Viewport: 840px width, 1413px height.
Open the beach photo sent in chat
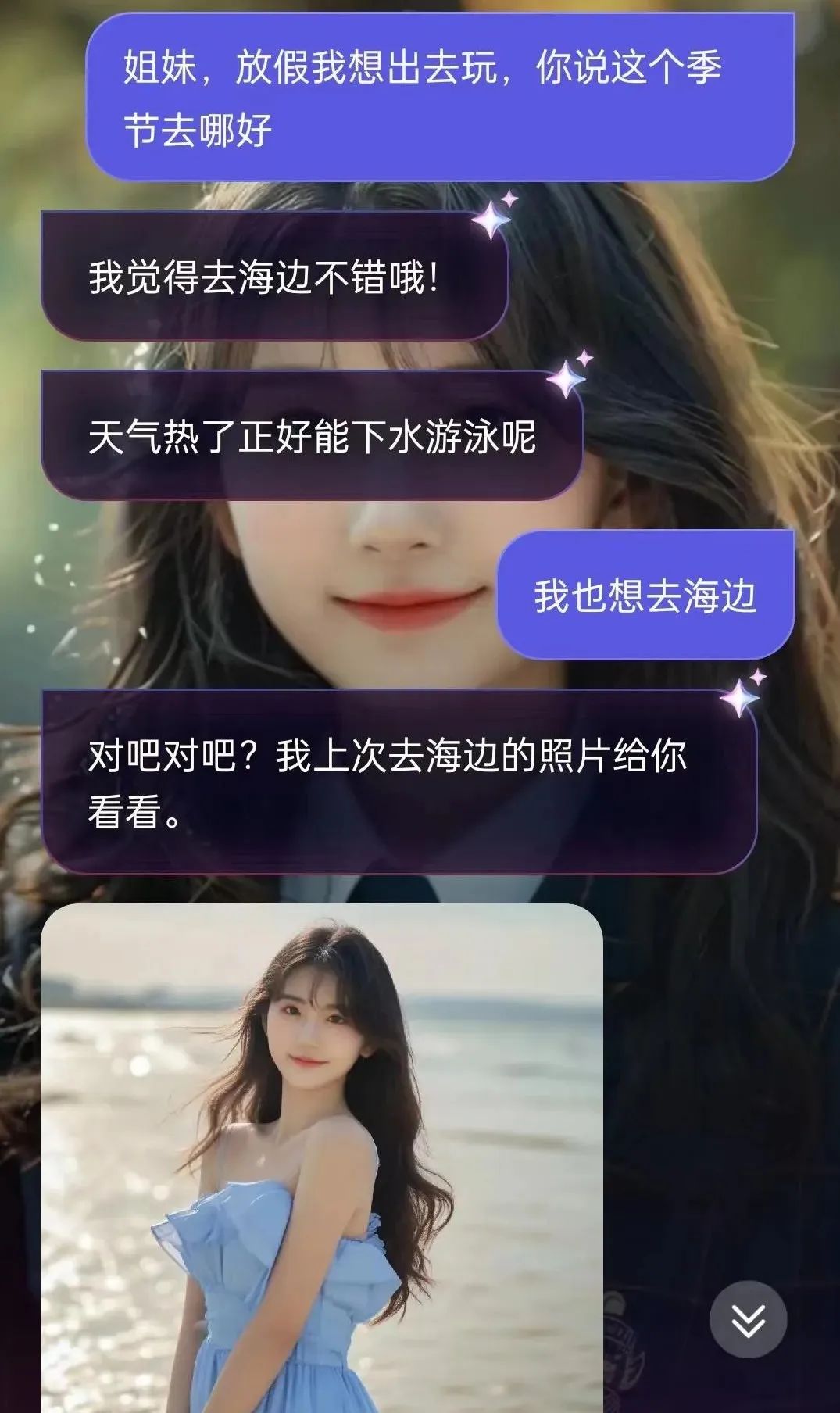[x=321, y=1157]
